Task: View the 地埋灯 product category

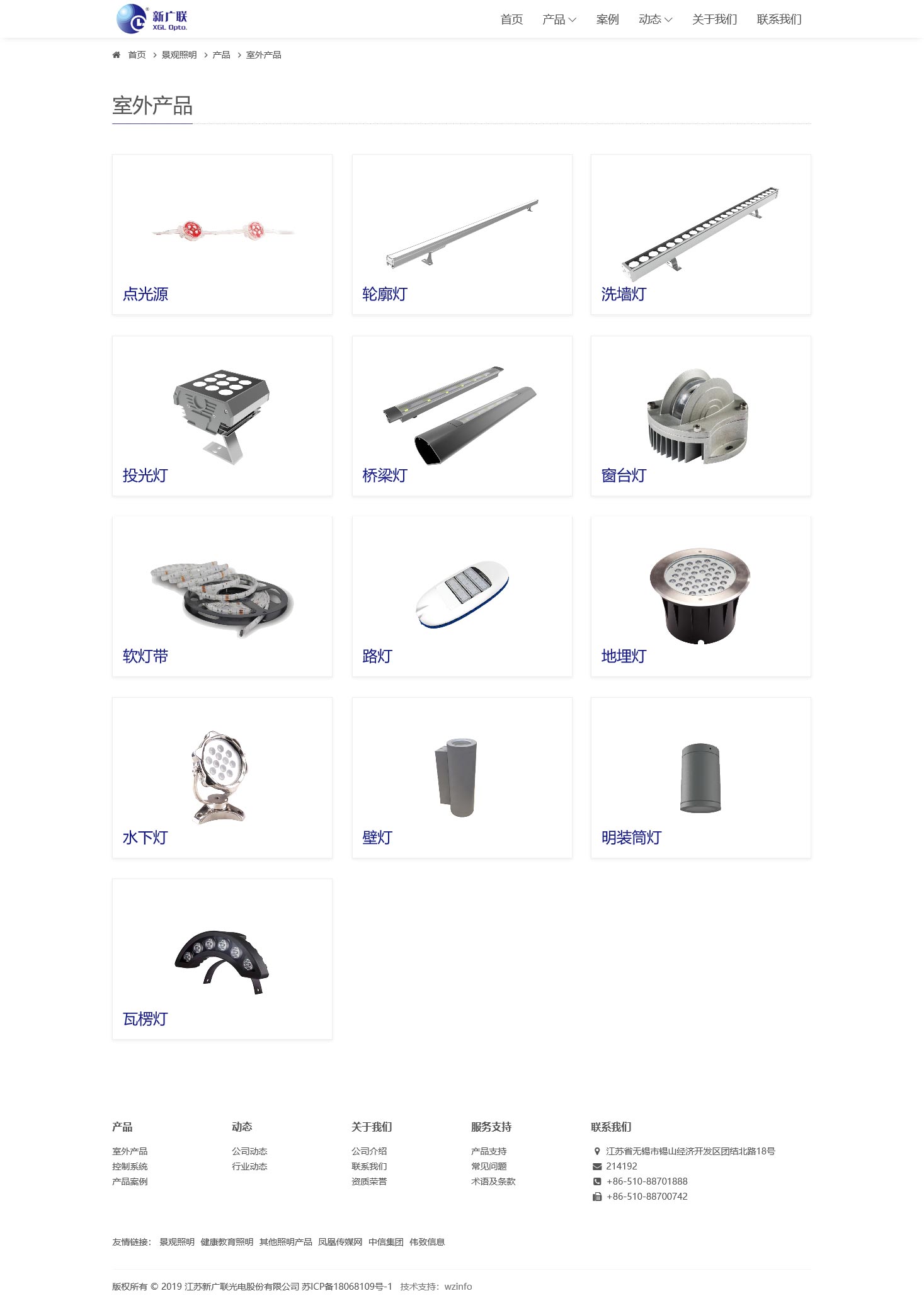Action: click(x=700, y=596)
